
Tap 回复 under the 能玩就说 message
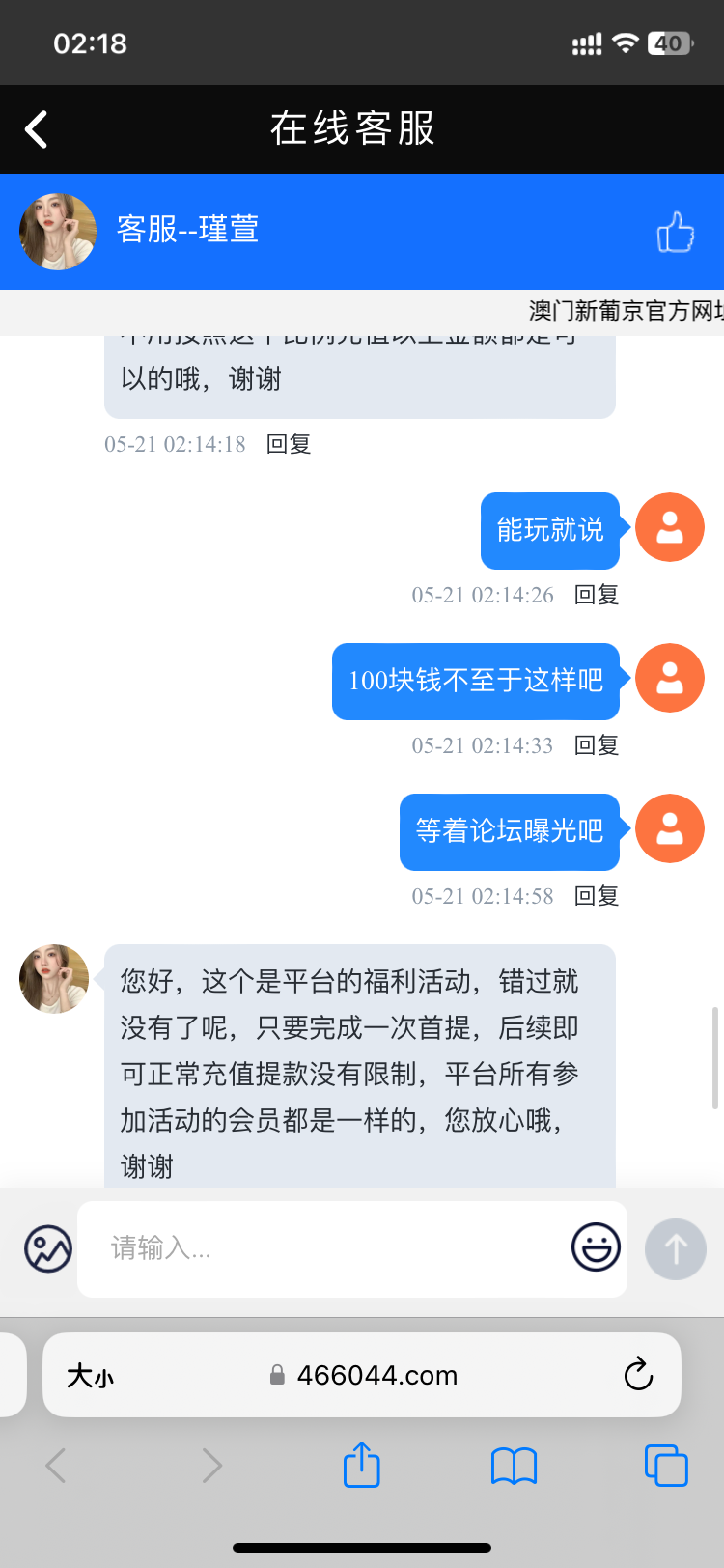[x=597, y=595]
